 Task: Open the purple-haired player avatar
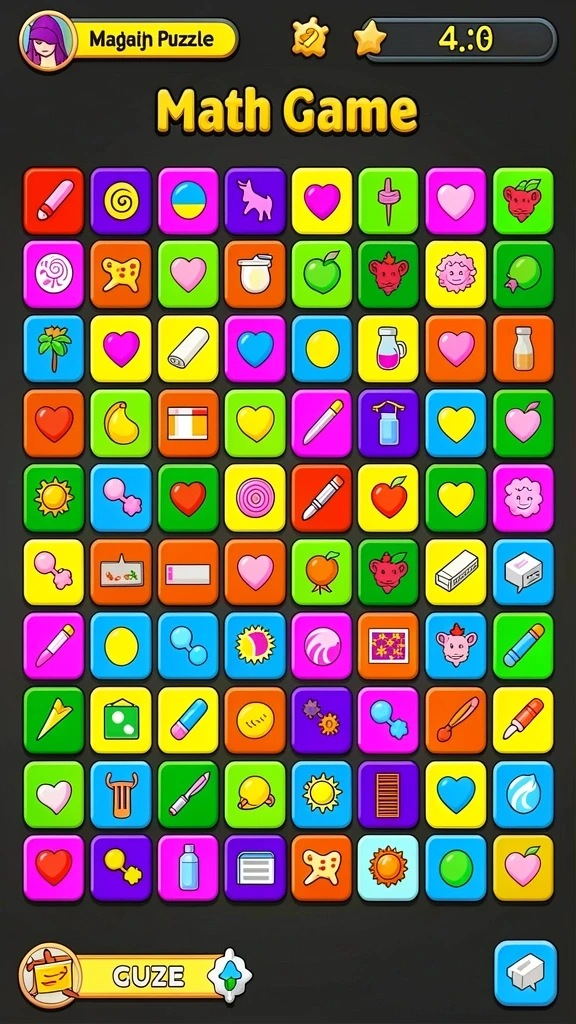point(48,40)
